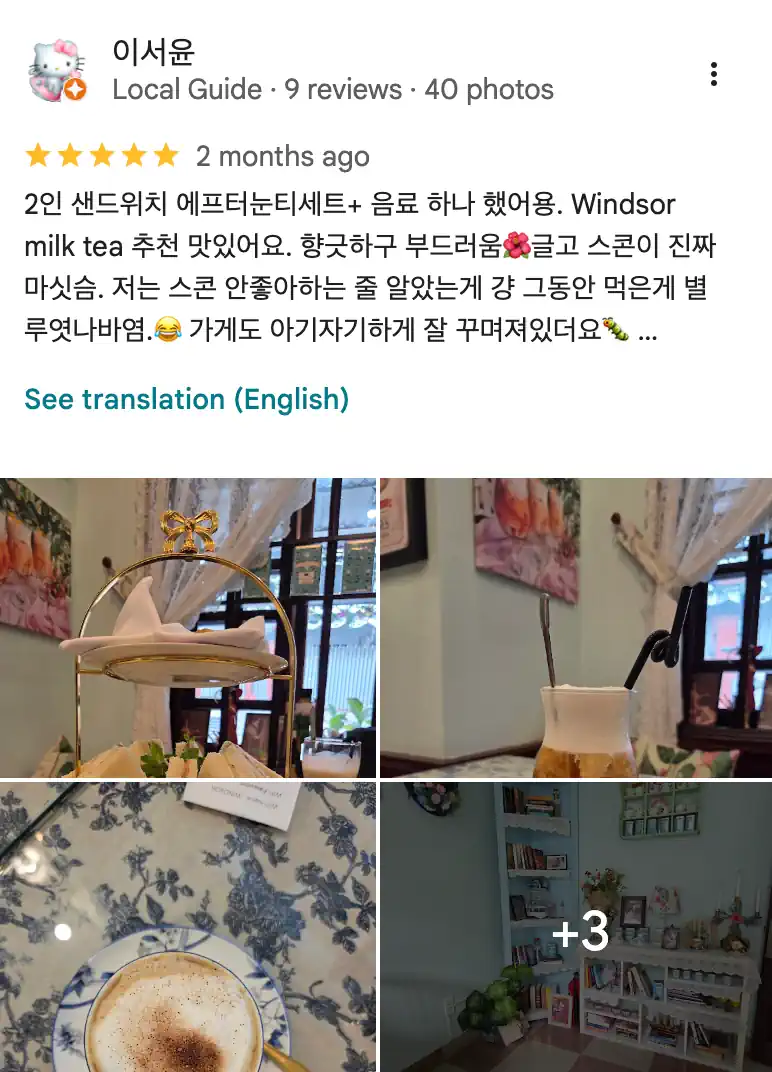
Task: Open the cappuccino cup photo
Action: pos(188,927)
